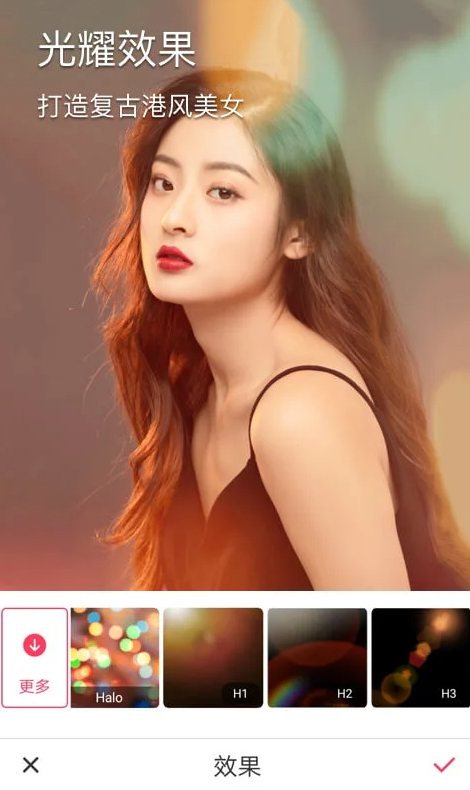470x790 pixels.
Task: Confirm the effect with the check mark
Action: [x=444, y=765]
